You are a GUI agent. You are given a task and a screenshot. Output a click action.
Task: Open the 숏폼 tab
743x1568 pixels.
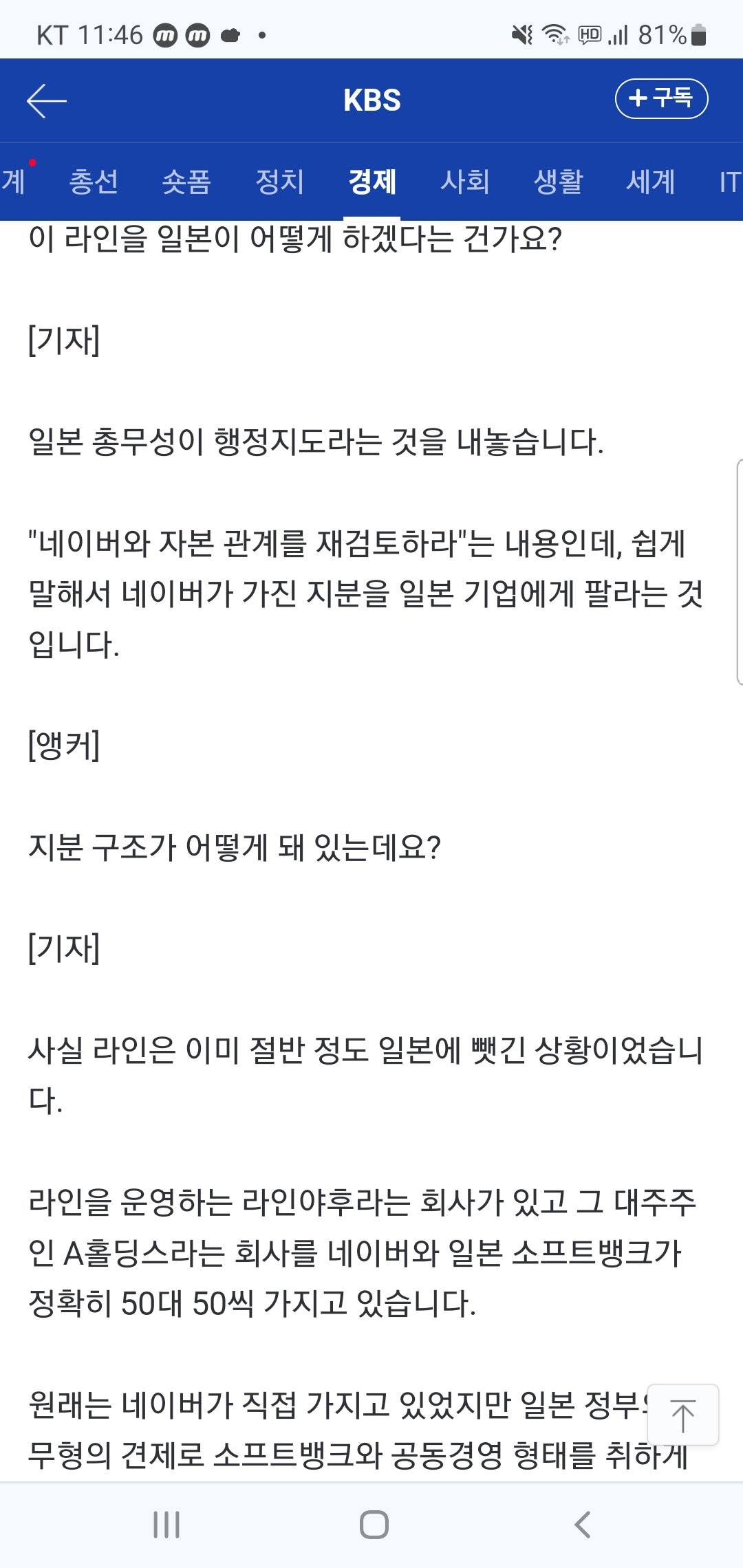tap(186, 182)
